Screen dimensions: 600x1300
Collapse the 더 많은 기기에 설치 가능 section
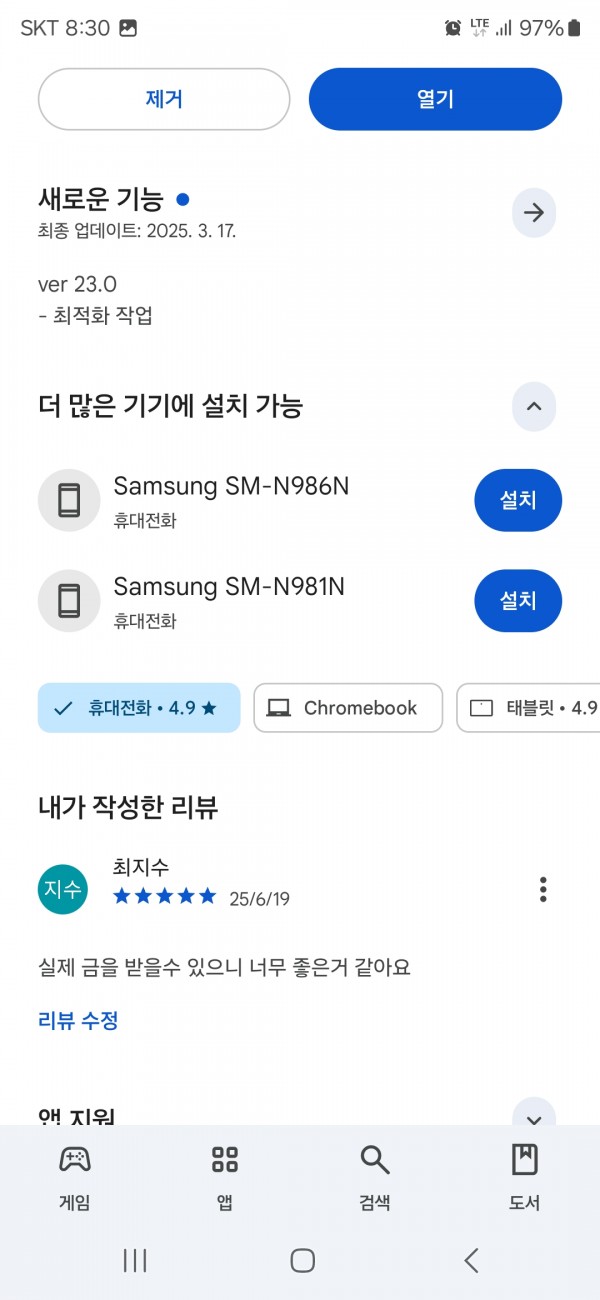tap(534, 406)
